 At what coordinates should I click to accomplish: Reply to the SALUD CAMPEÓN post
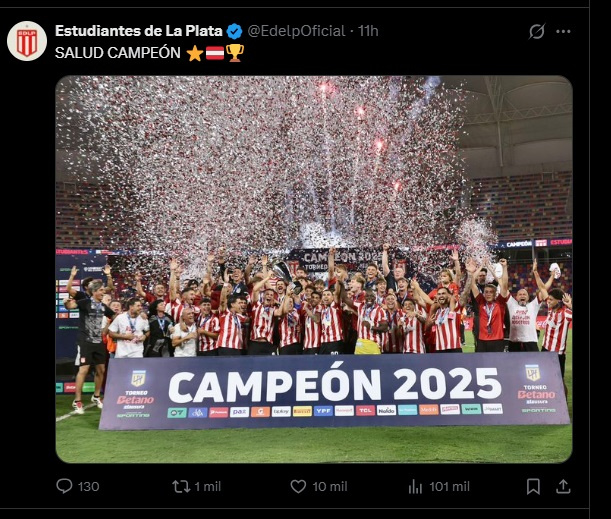point(65,486)
